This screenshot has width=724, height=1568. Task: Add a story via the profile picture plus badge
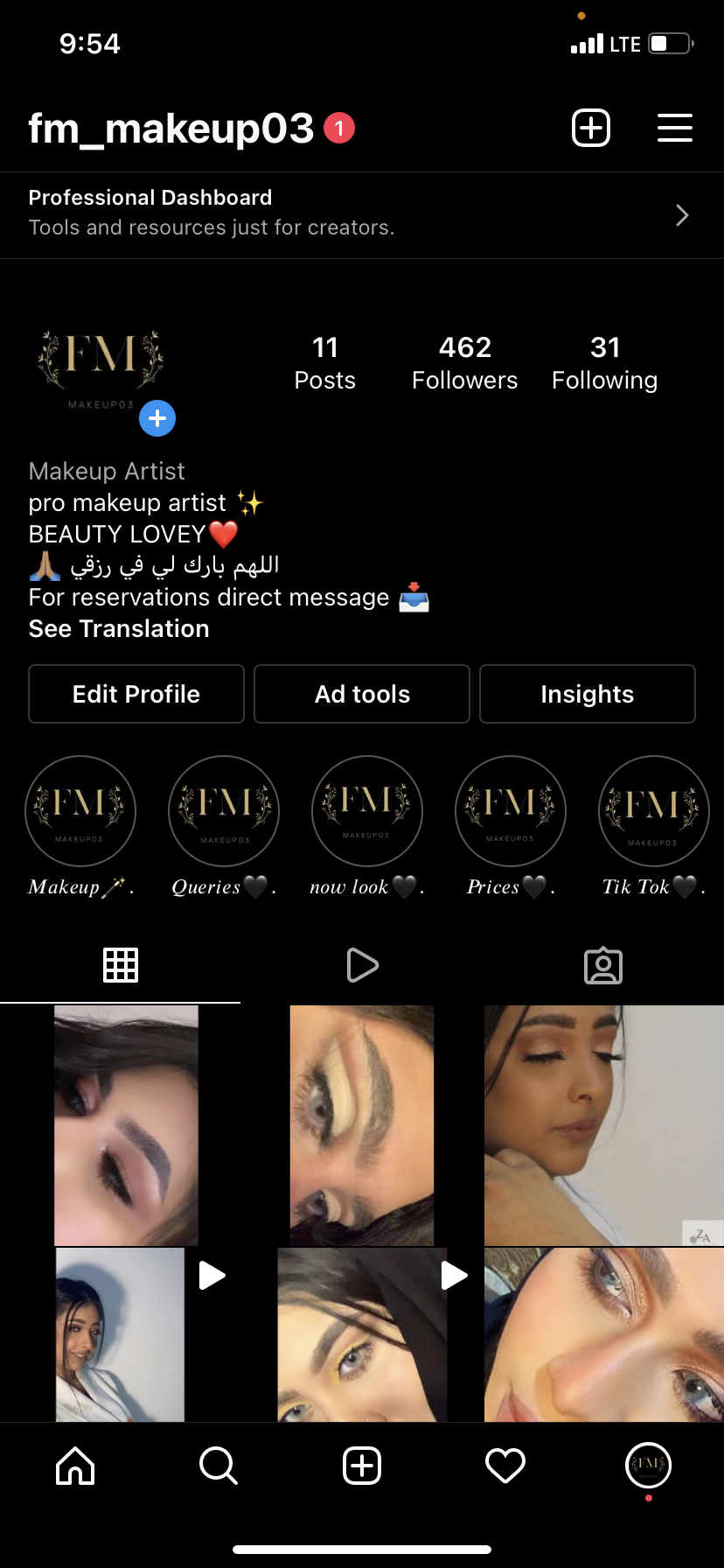pos(157,419)
